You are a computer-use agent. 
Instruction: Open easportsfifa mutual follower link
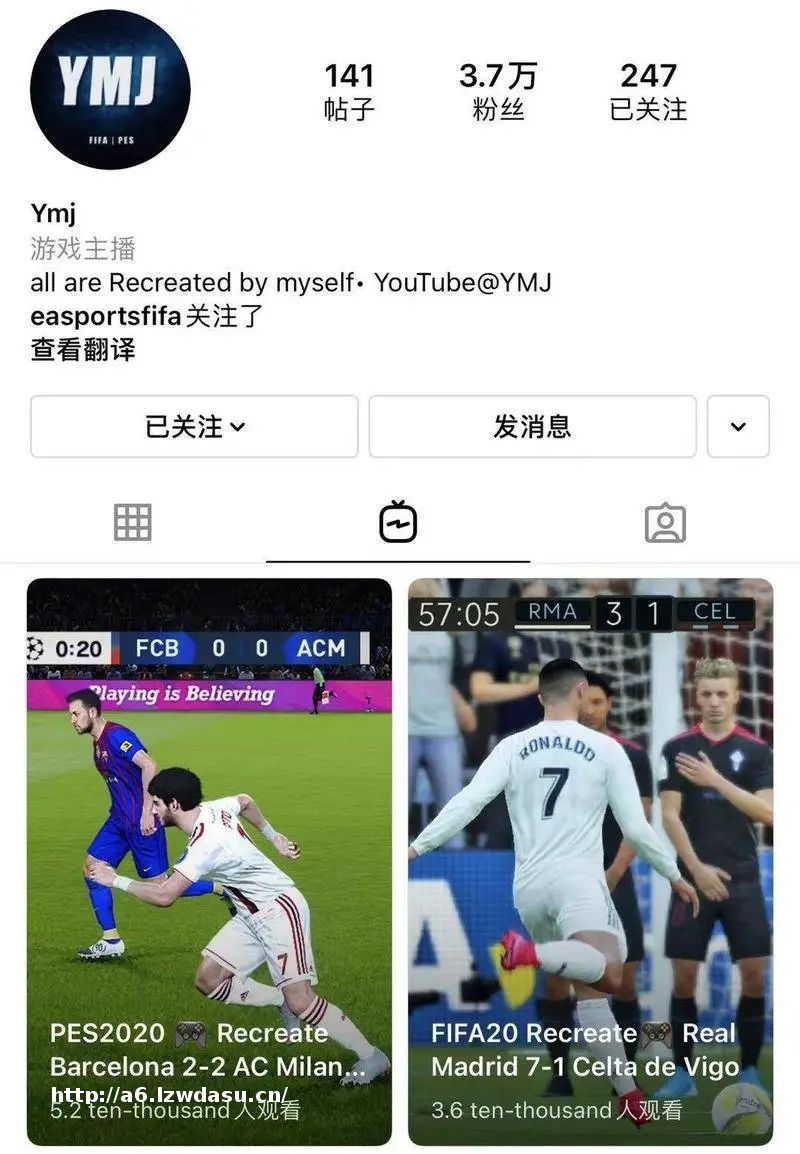point(106,316)
